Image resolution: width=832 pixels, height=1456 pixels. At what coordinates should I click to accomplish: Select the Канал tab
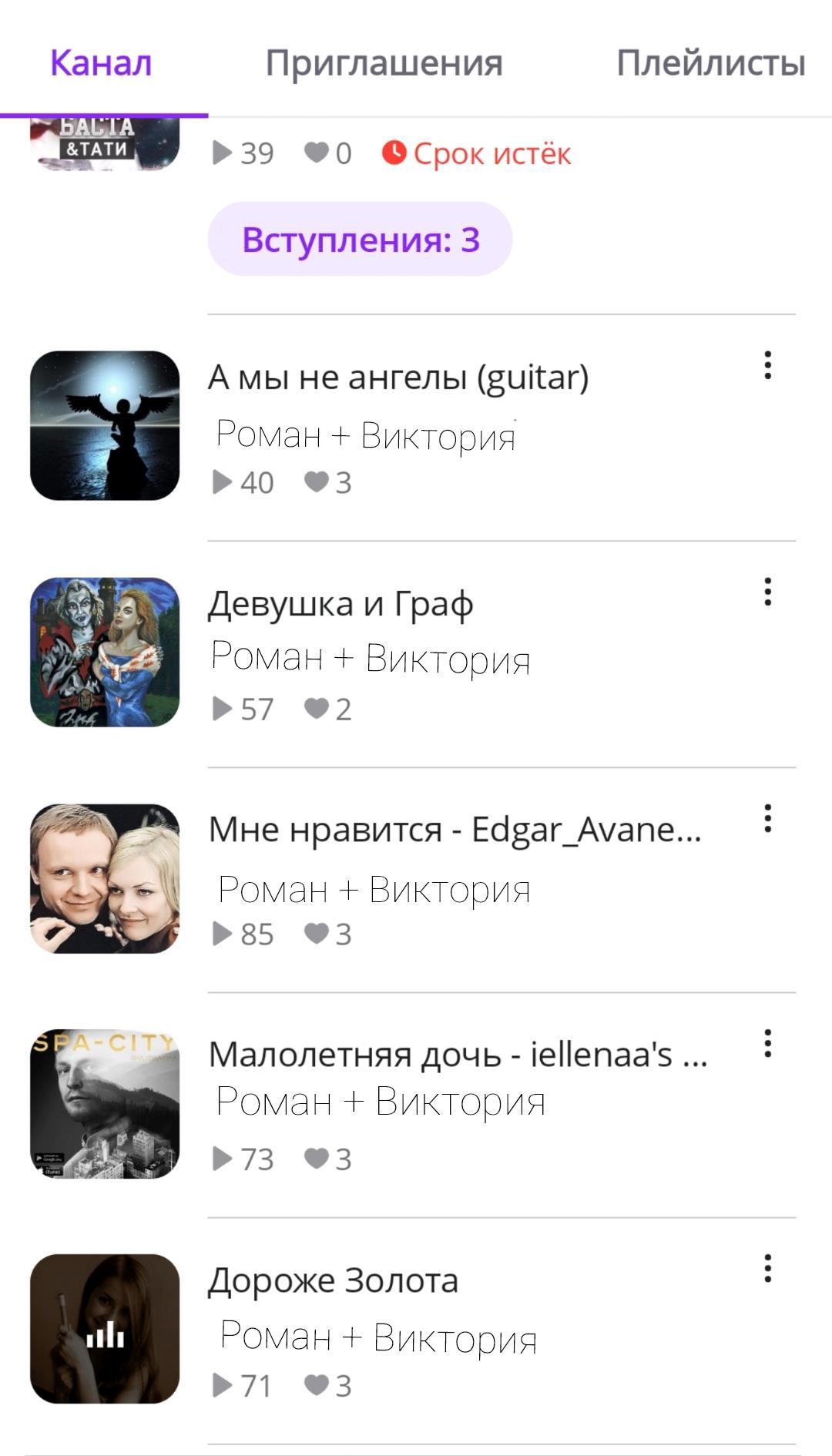(101, 63)
